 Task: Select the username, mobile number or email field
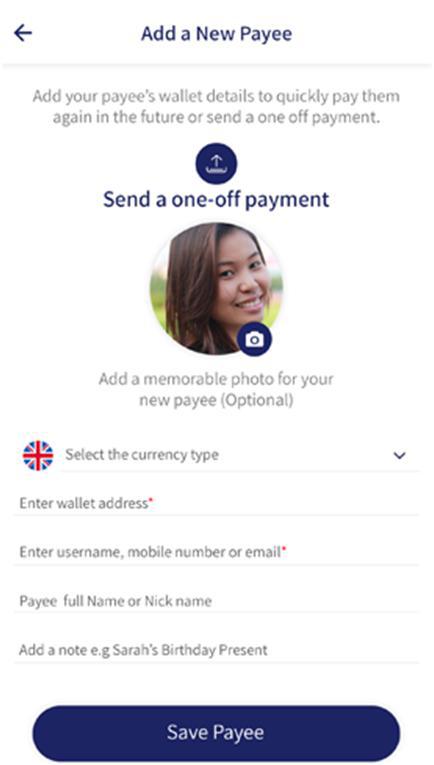pos(216,552)
